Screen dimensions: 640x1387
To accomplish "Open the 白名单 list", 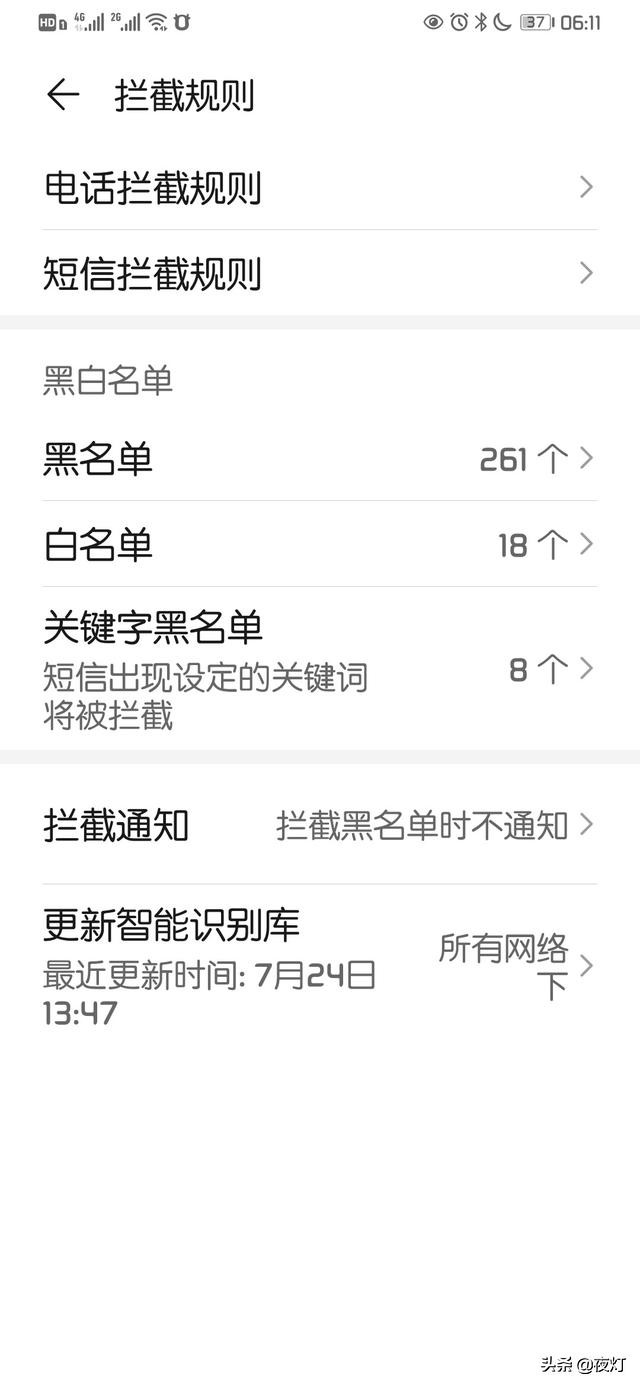I will click(320, 545).
